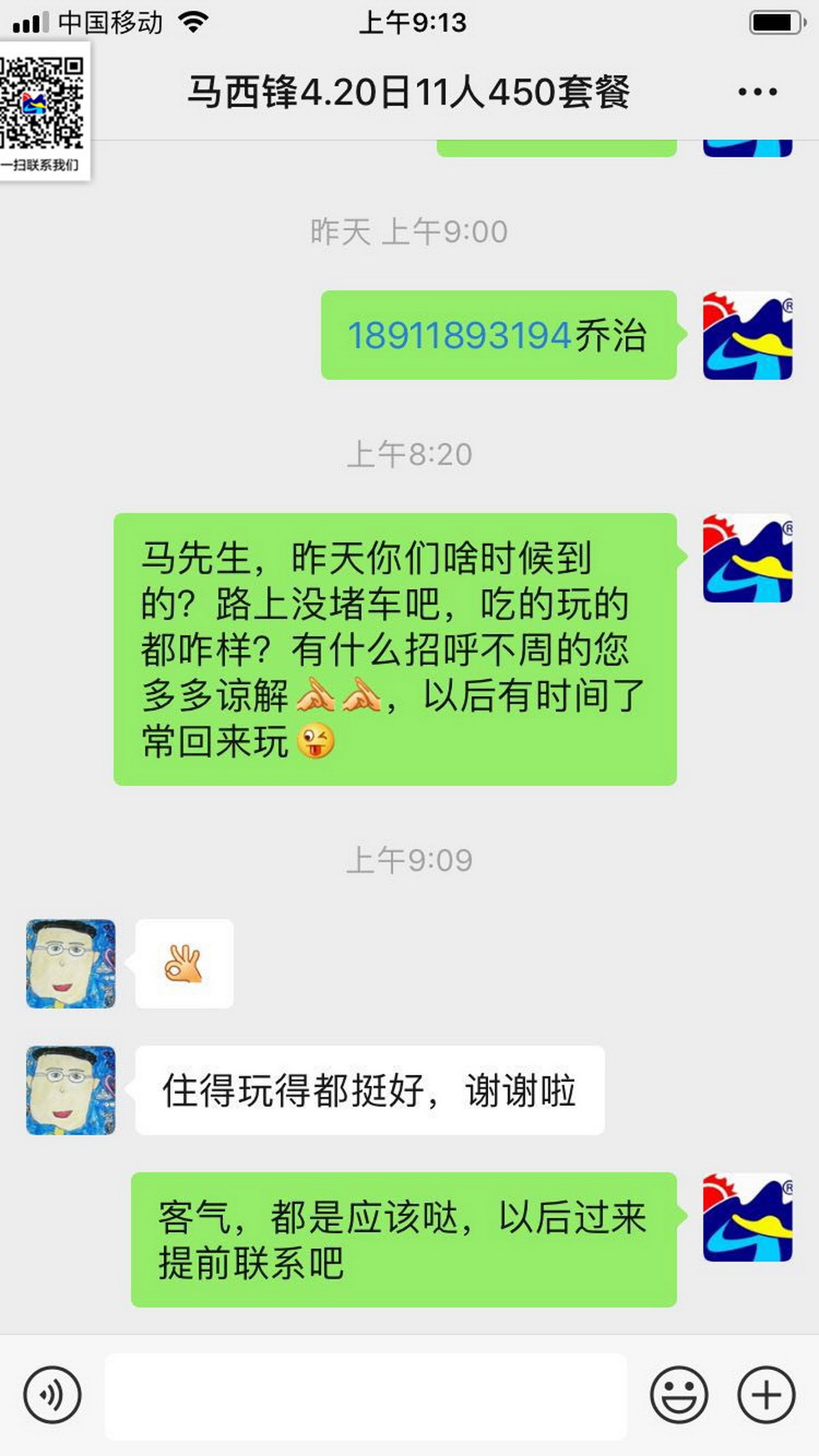Open the plus attachments menu
The image size is (819, 1456).
[x=766, y=1394]
